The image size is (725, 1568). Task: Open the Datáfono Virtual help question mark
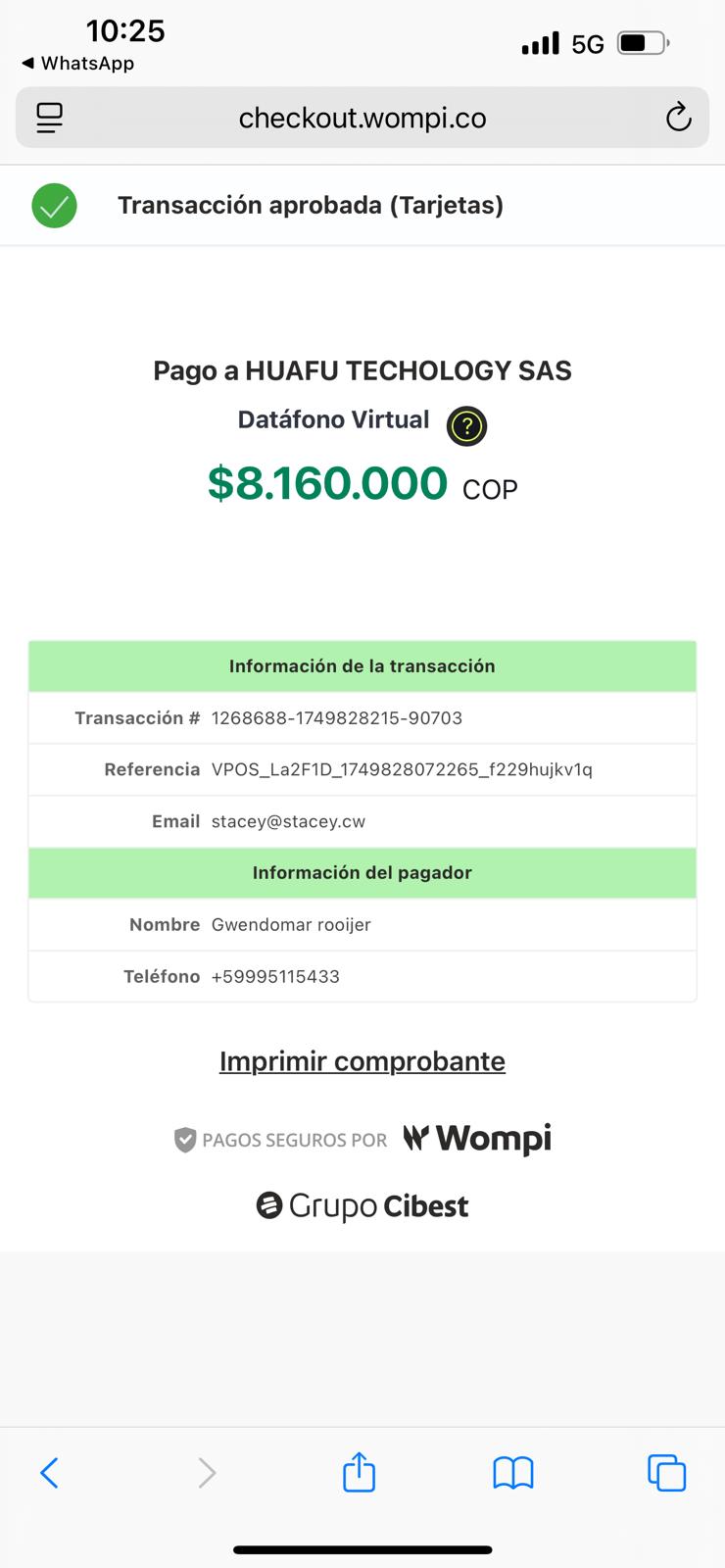466,426
